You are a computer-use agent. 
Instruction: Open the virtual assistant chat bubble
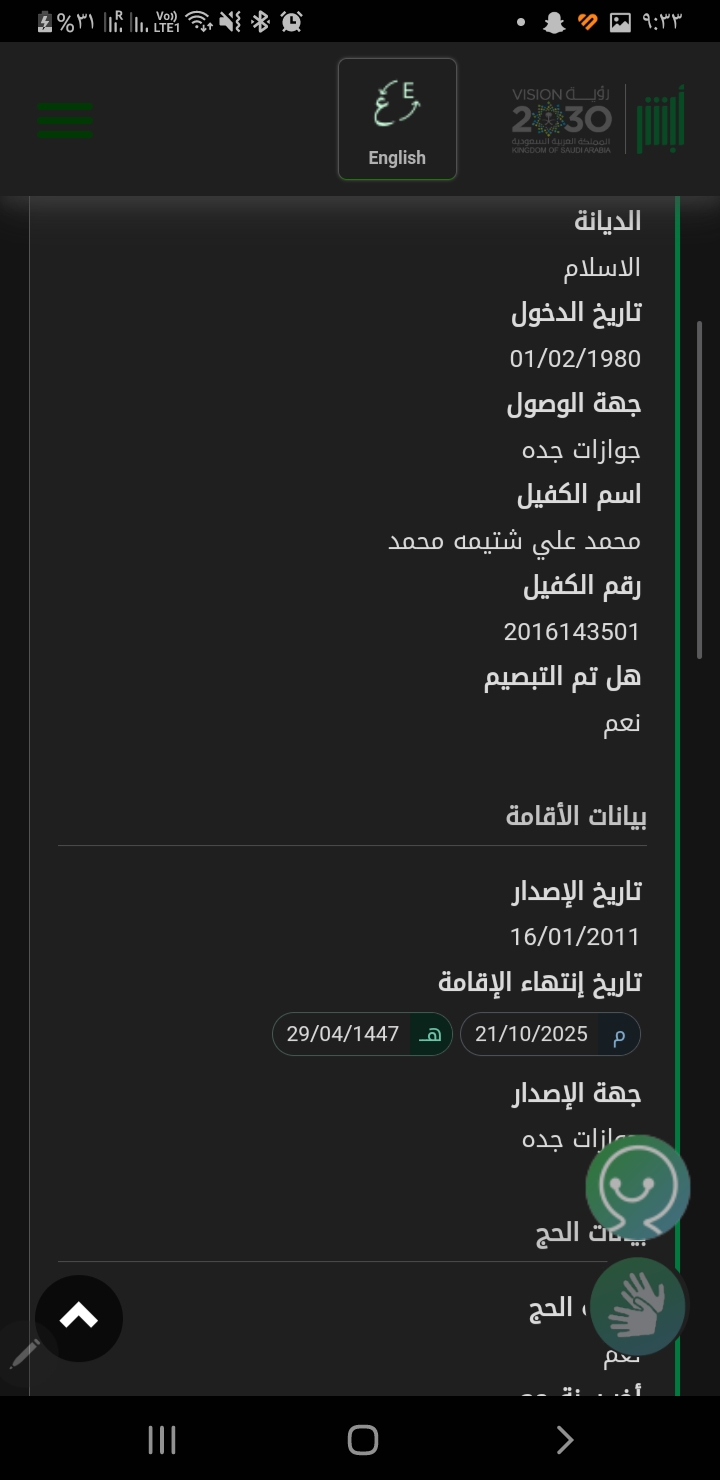[x=638, y=1187]
